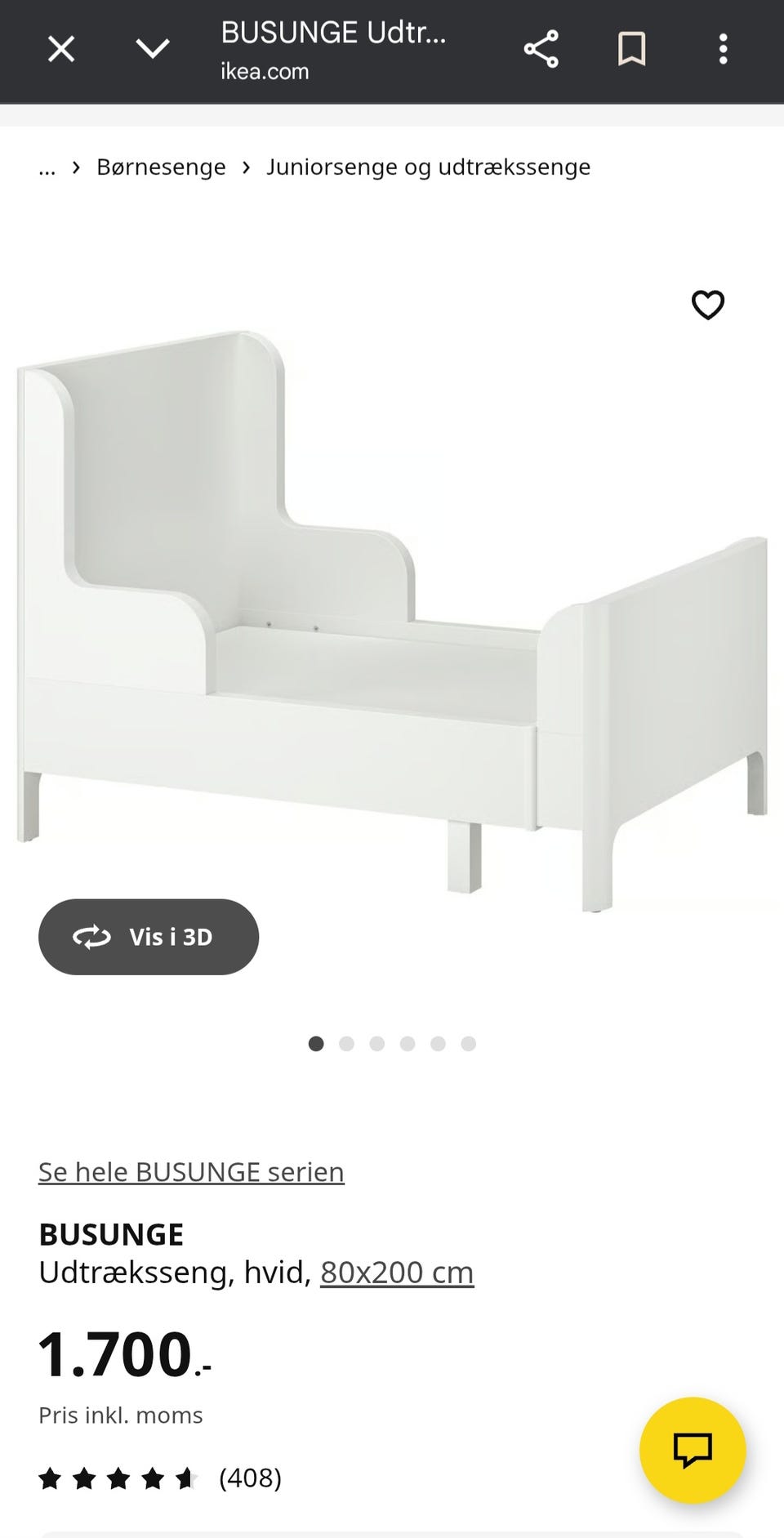This screenshot has width=784, height=1538.
Task: Go to the Børnesenge breadcrumb
Action: (161, 167)
